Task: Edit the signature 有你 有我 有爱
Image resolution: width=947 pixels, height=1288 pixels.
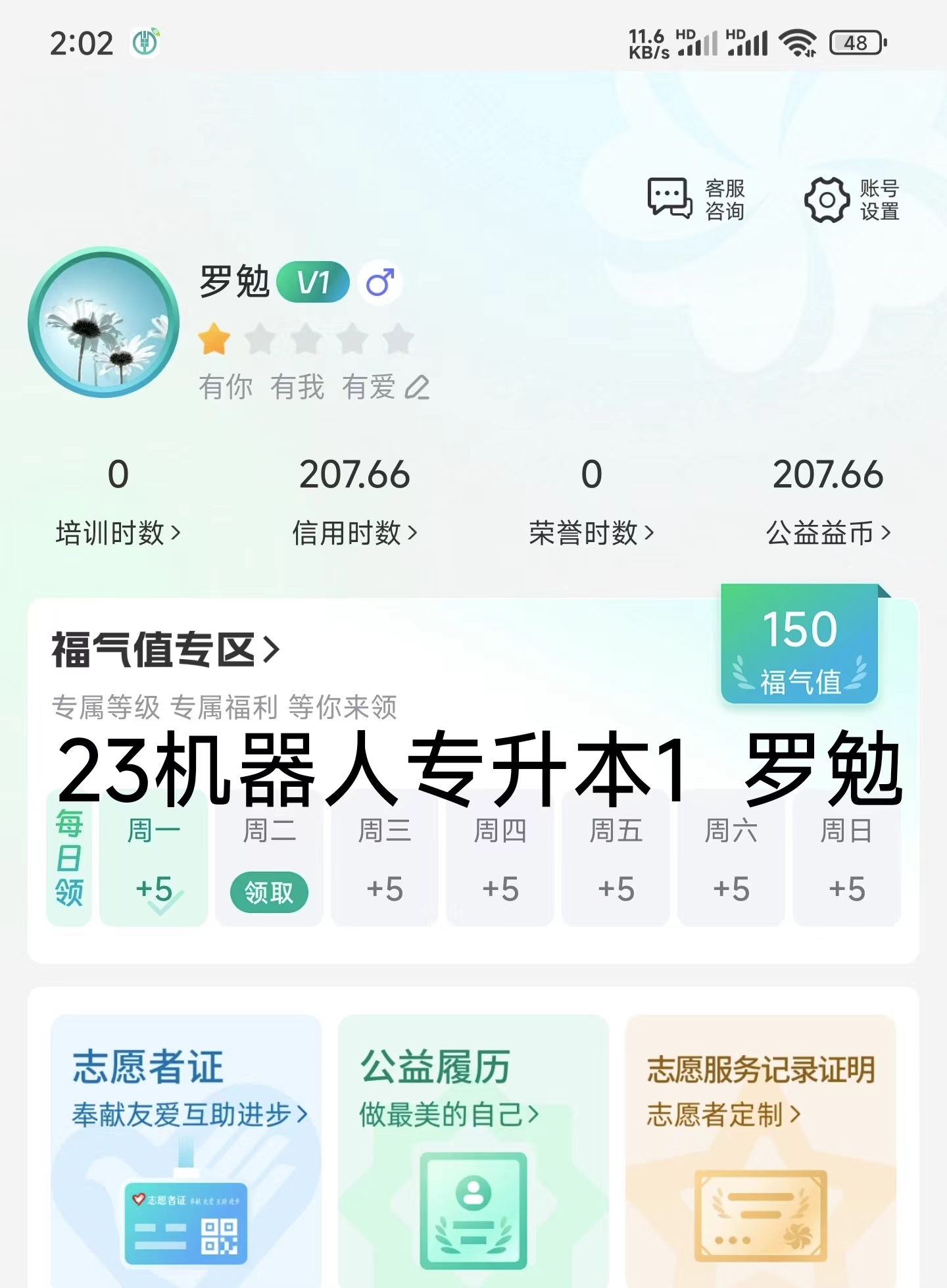Action: coord(417,387)
